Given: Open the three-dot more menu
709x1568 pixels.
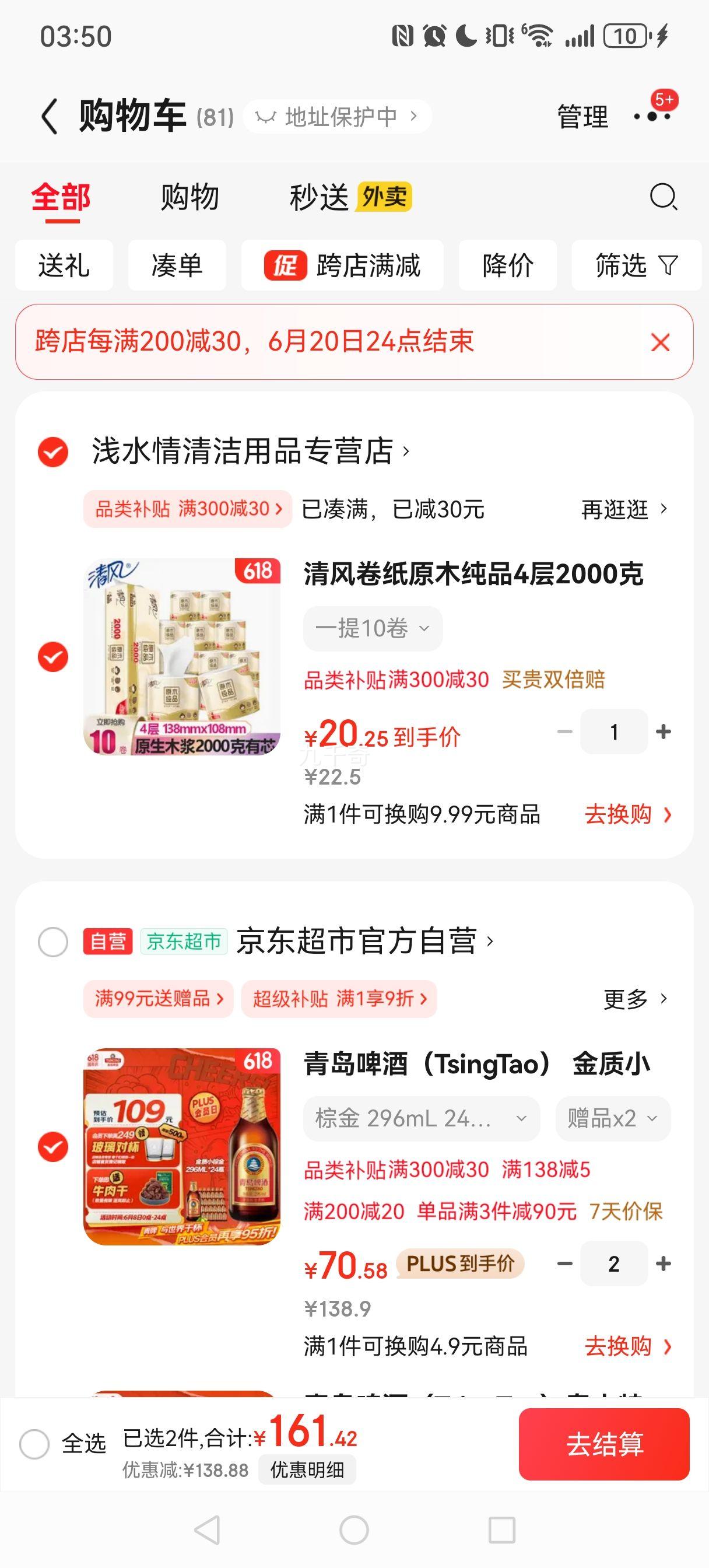Looking at the screenshot, I should coord(652,116).
